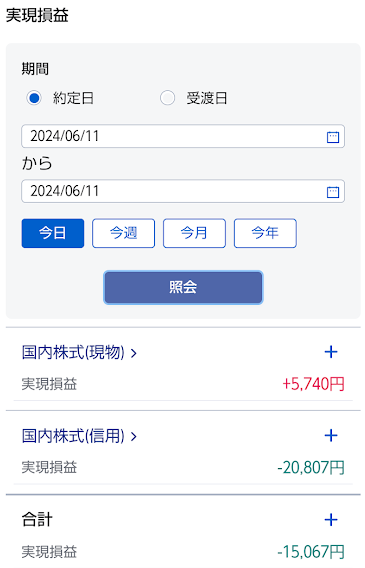Choose the 今年 period button
365x568 pixels.
(265, 233)
